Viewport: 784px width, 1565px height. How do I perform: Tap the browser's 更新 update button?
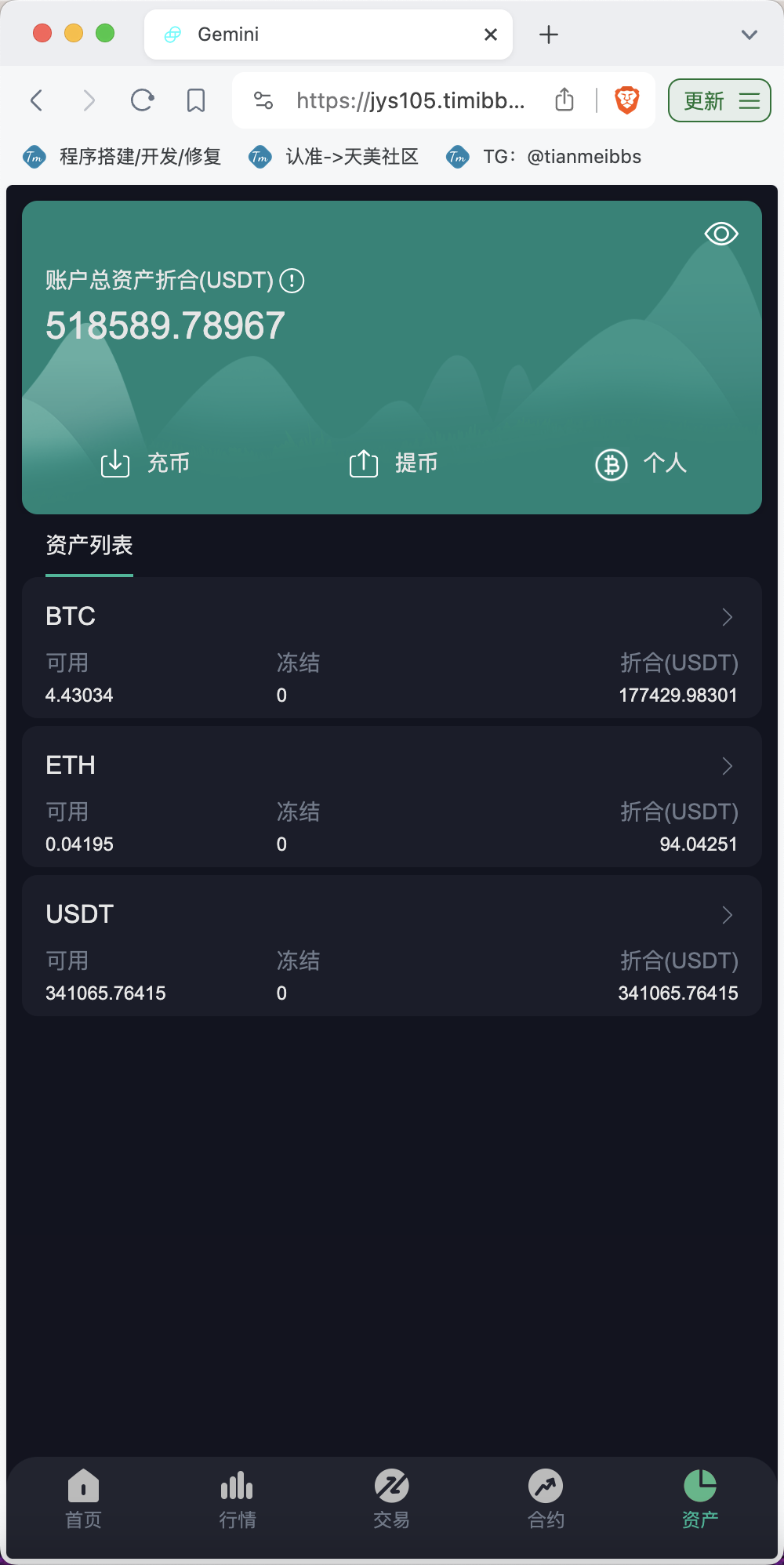click(720, 100)
